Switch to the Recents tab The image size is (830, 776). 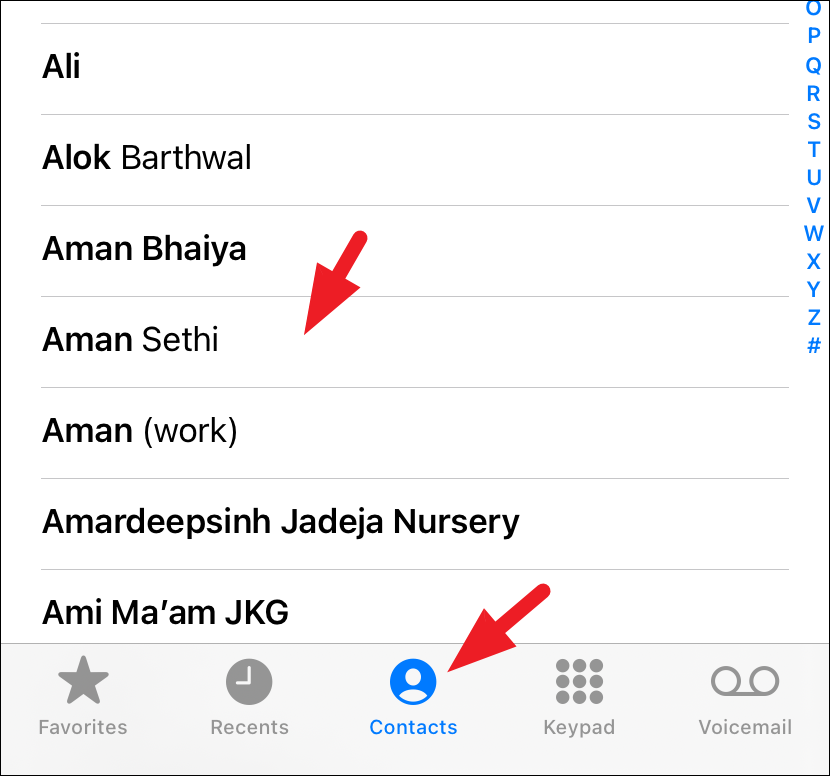pyautogui.click(x=249, y=697)
